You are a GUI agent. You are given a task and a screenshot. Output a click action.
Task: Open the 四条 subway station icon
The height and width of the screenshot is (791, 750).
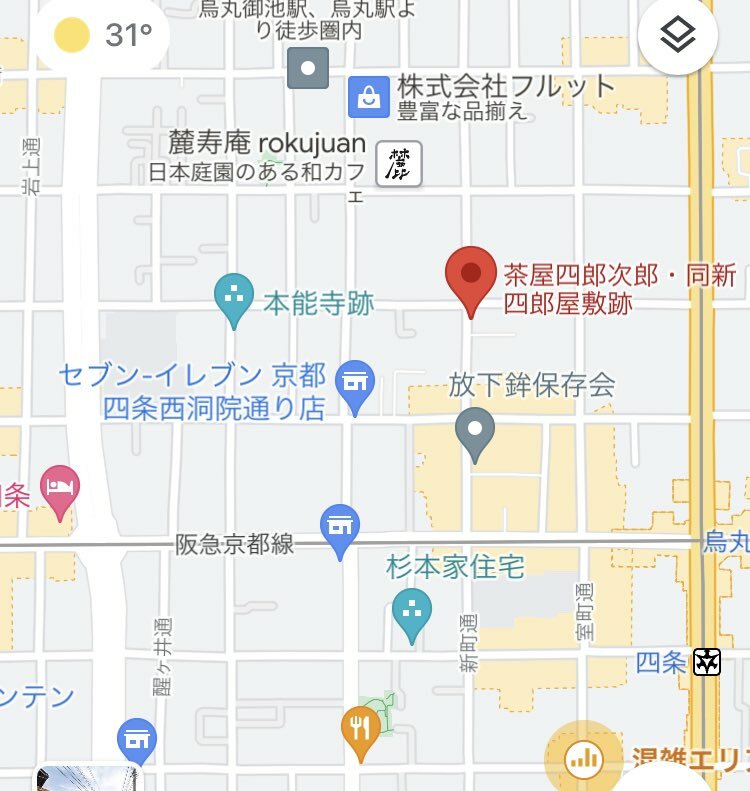pos(707,661)
